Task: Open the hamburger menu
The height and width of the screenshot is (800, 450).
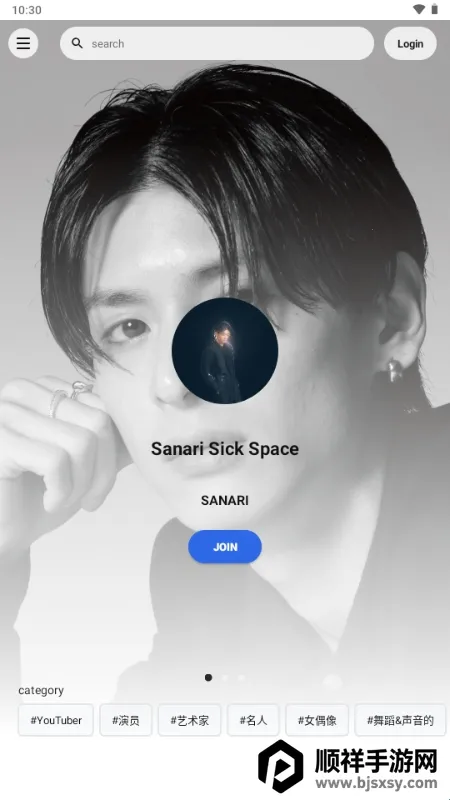Action: point(23,43)
